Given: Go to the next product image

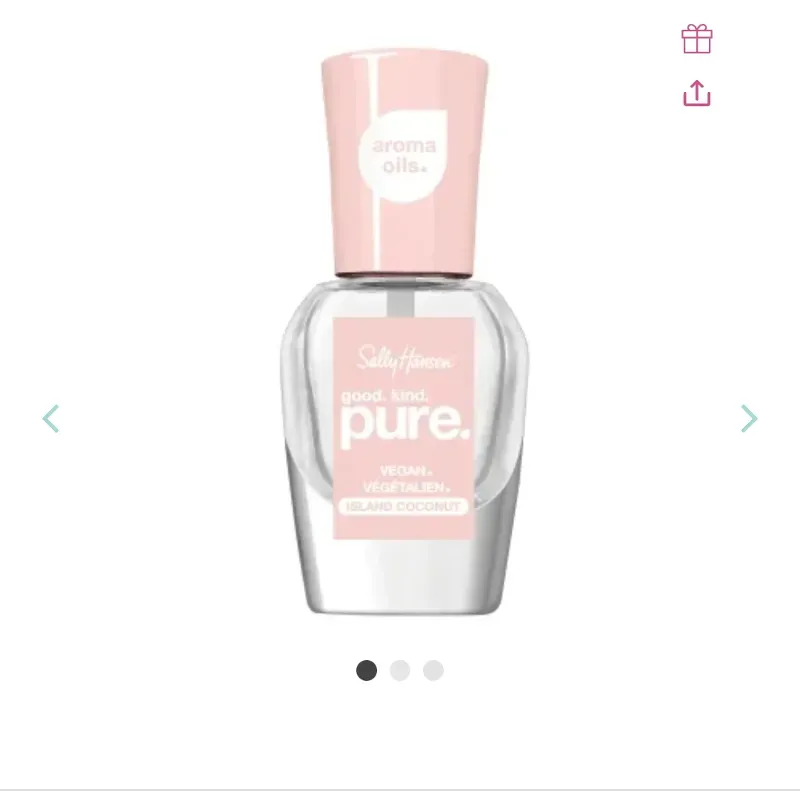Looking at the screenshot, I should tap(748, 418).
